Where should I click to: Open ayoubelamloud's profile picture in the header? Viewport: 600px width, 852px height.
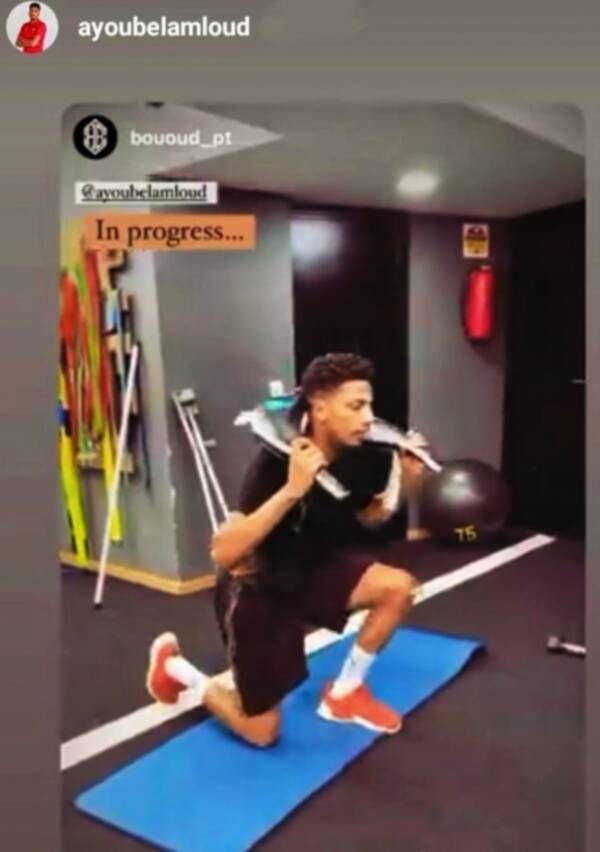pyautogui.click(x=32, y=27)
